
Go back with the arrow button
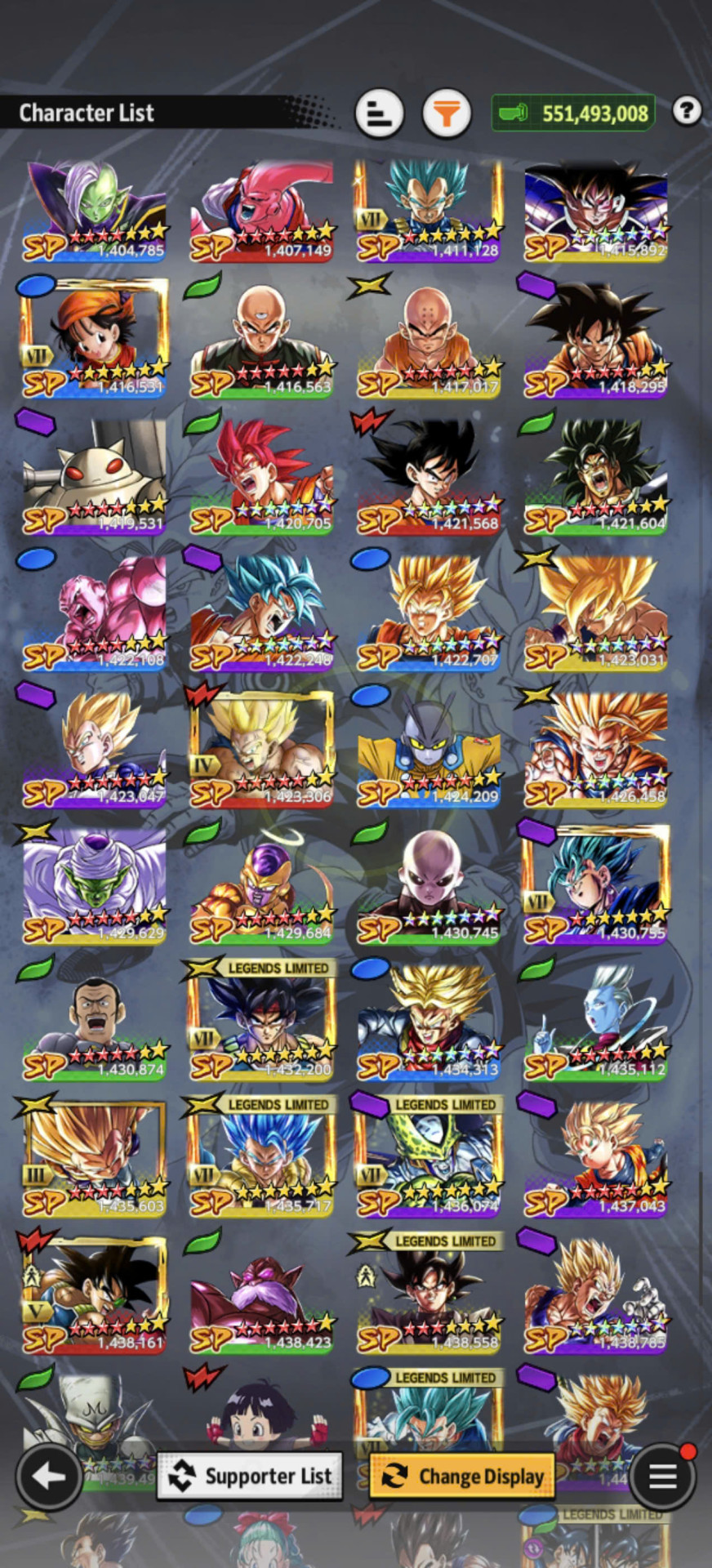pos(48,1476)
